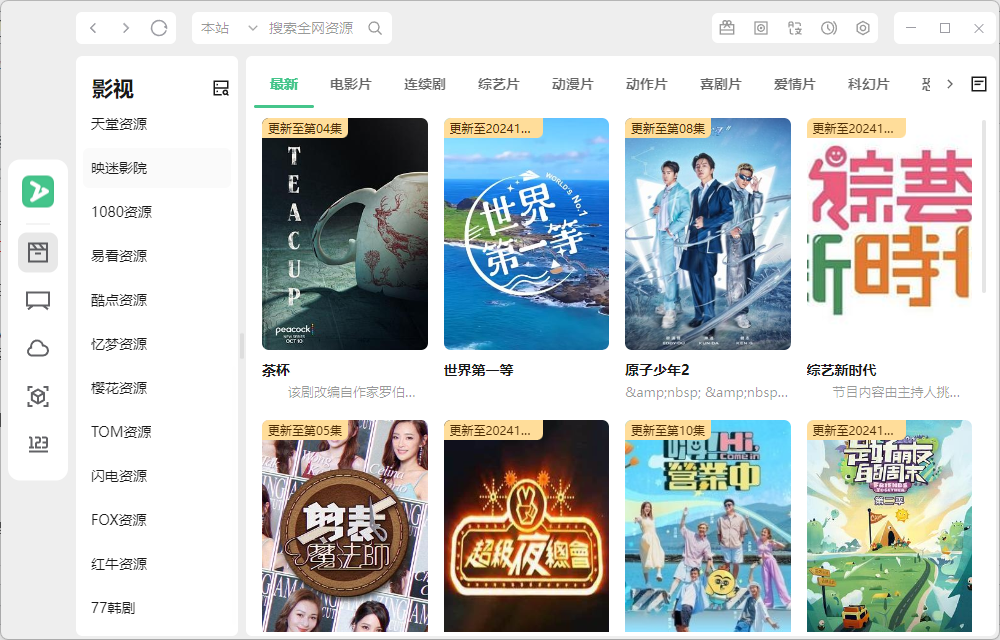Open the 综艺新时代 card
Viewport: 1000px width, 640px height.
[x=889, y=234]
